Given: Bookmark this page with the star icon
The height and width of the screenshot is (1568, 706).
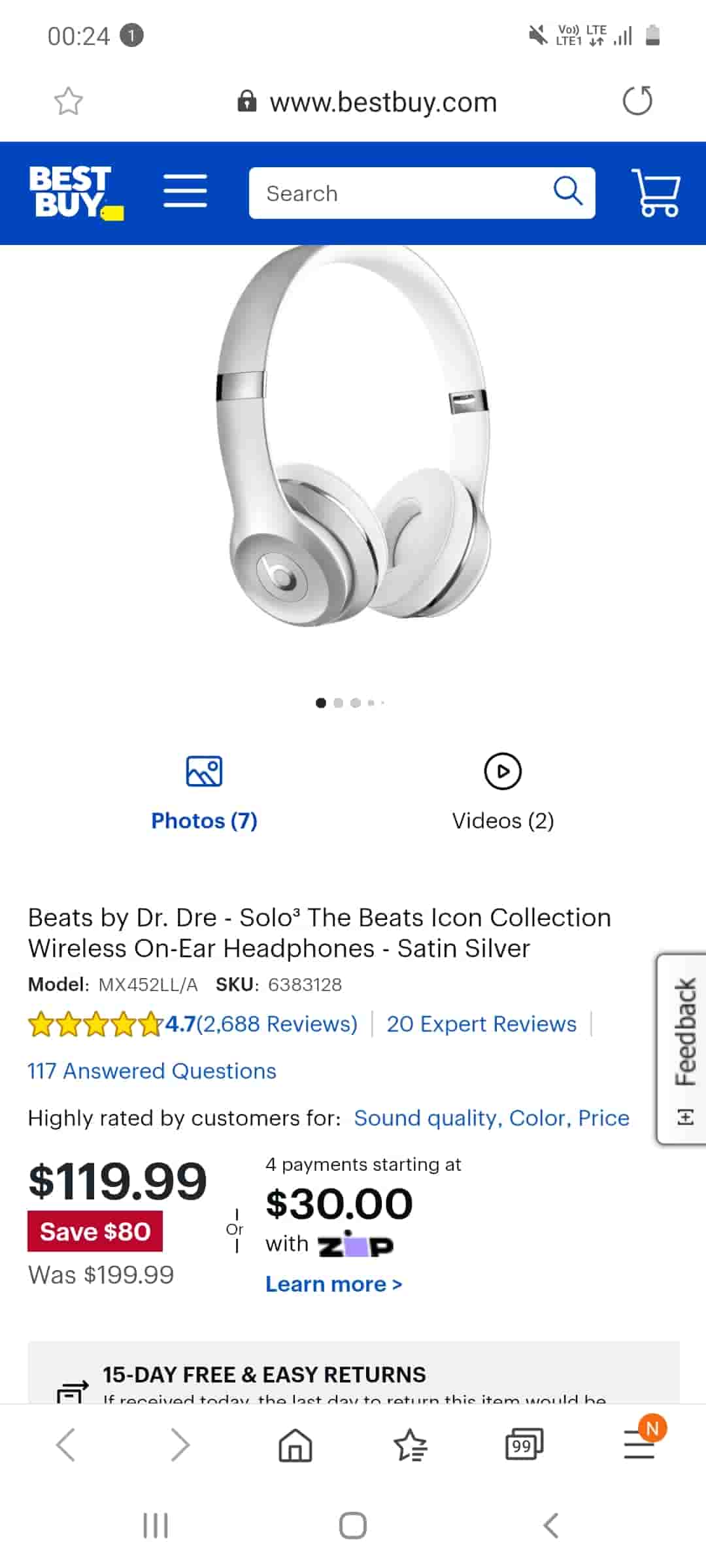Looking at the screenshot, I should point(68,101).
